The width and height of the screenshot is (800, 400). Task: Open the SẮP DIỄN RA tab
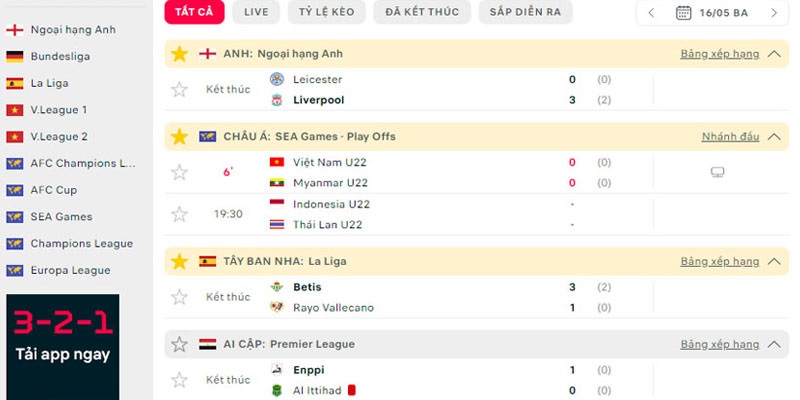pos(525,12)
